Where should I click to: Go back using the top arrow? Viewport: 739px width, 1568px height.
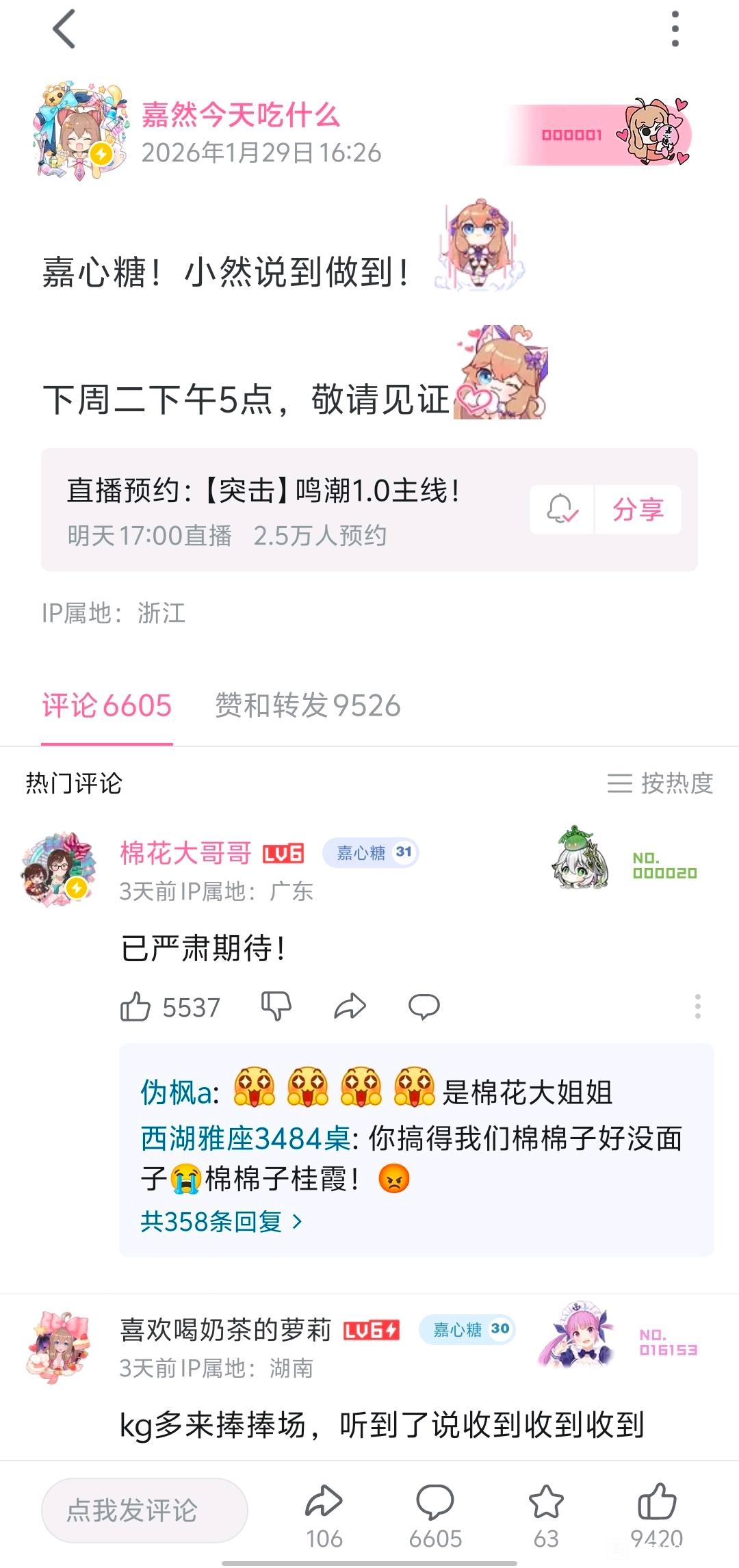tap(64, 29)
